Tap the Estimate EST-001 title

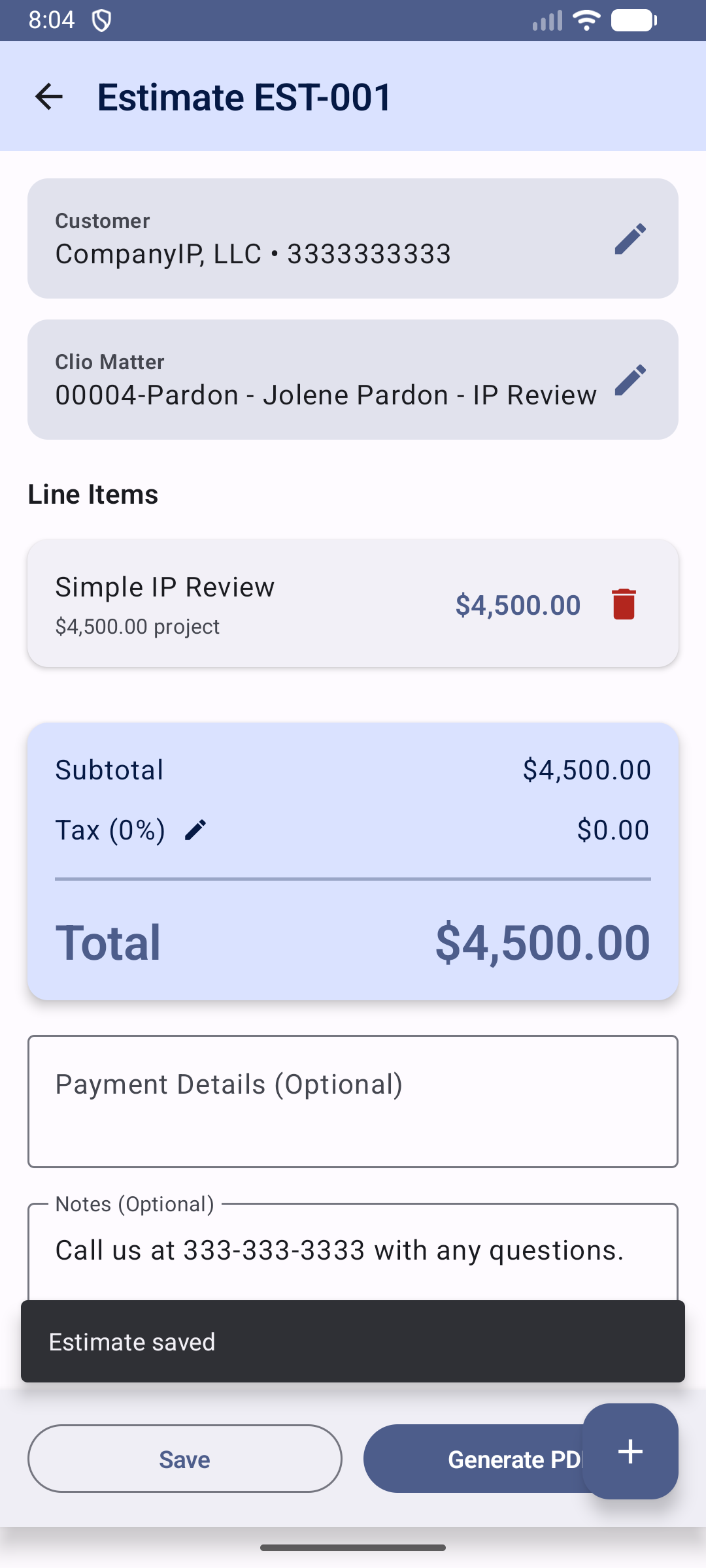(x=244, y=97)
